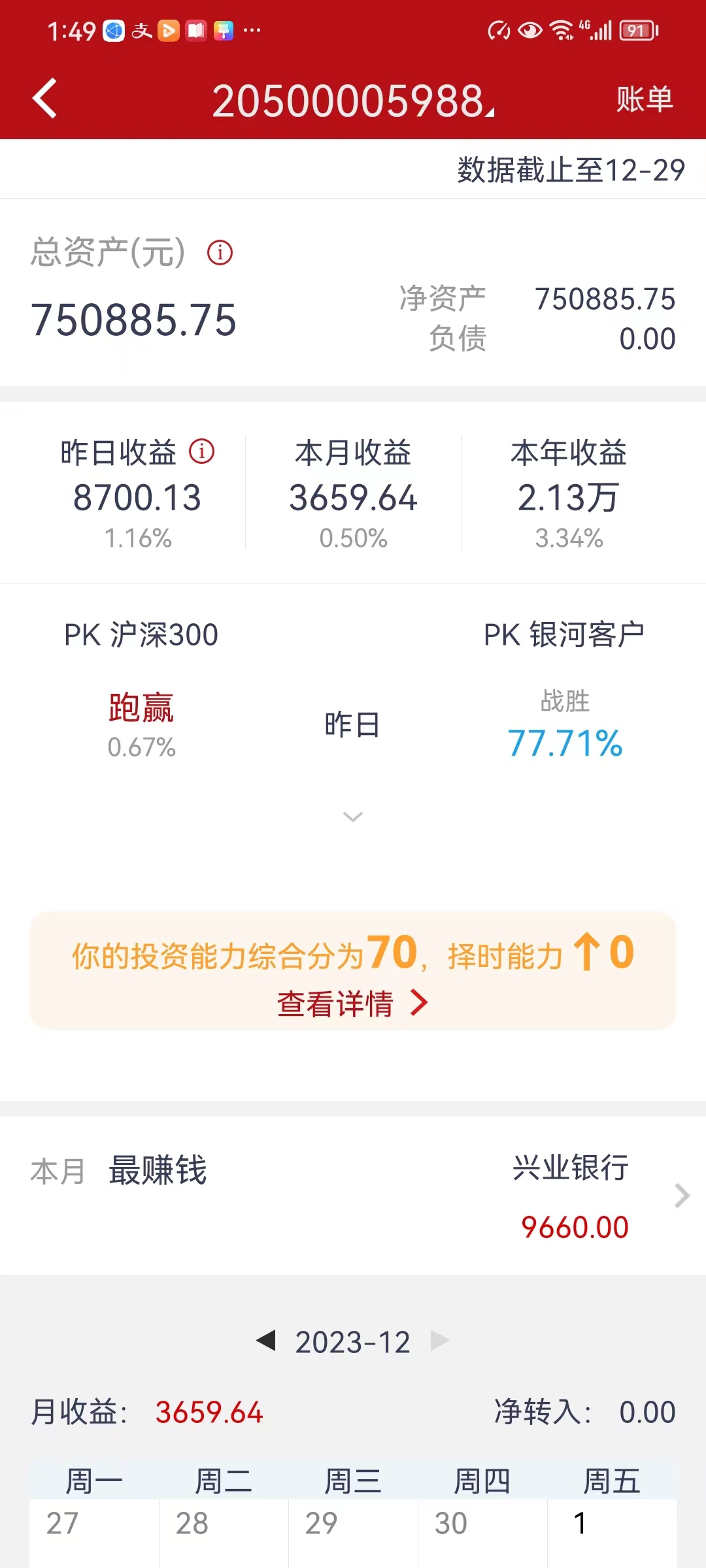Go to previous month before 2023-12

click(x=266, y=1341)
